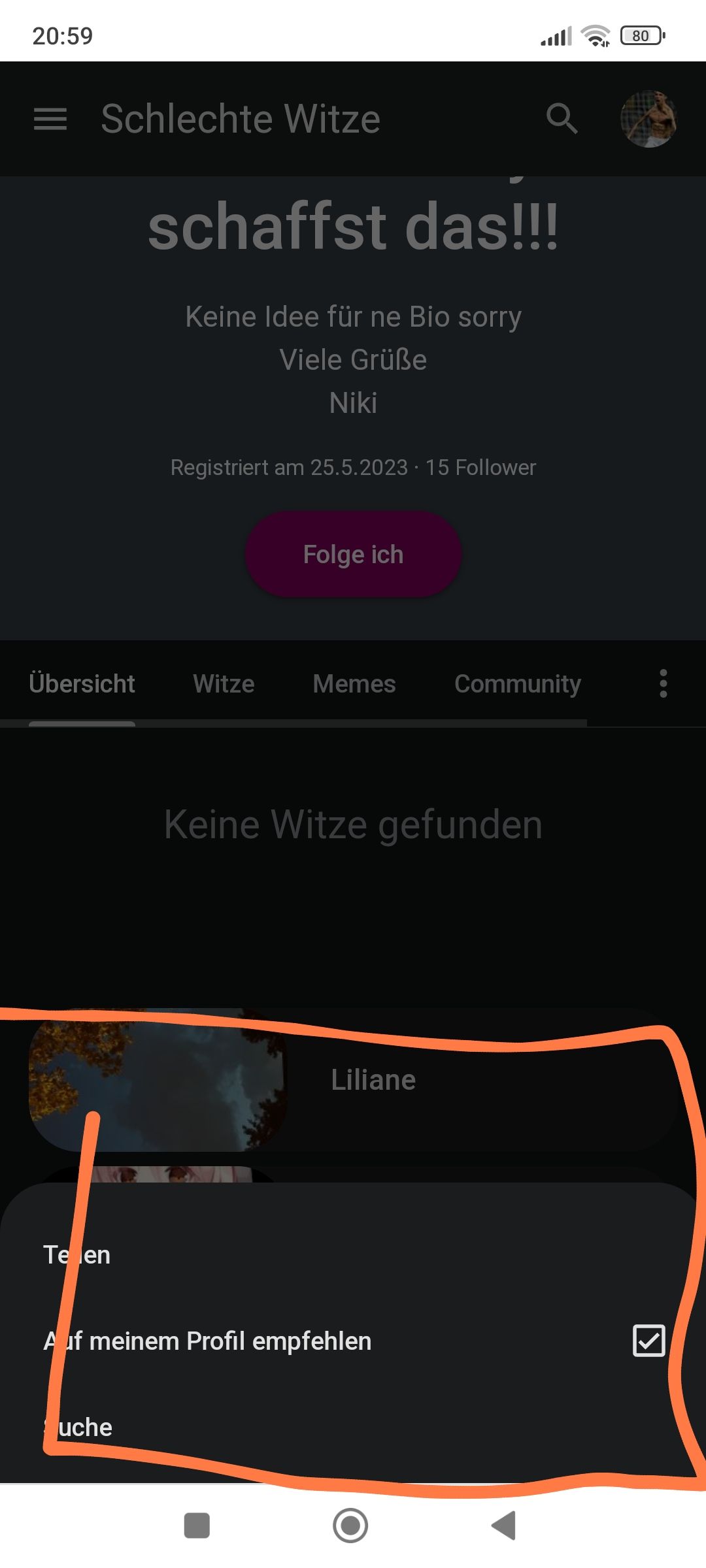The width and height of the screenshot is (706, 1568).
Task: Go back with system back button
Action: coord(504,1526)
